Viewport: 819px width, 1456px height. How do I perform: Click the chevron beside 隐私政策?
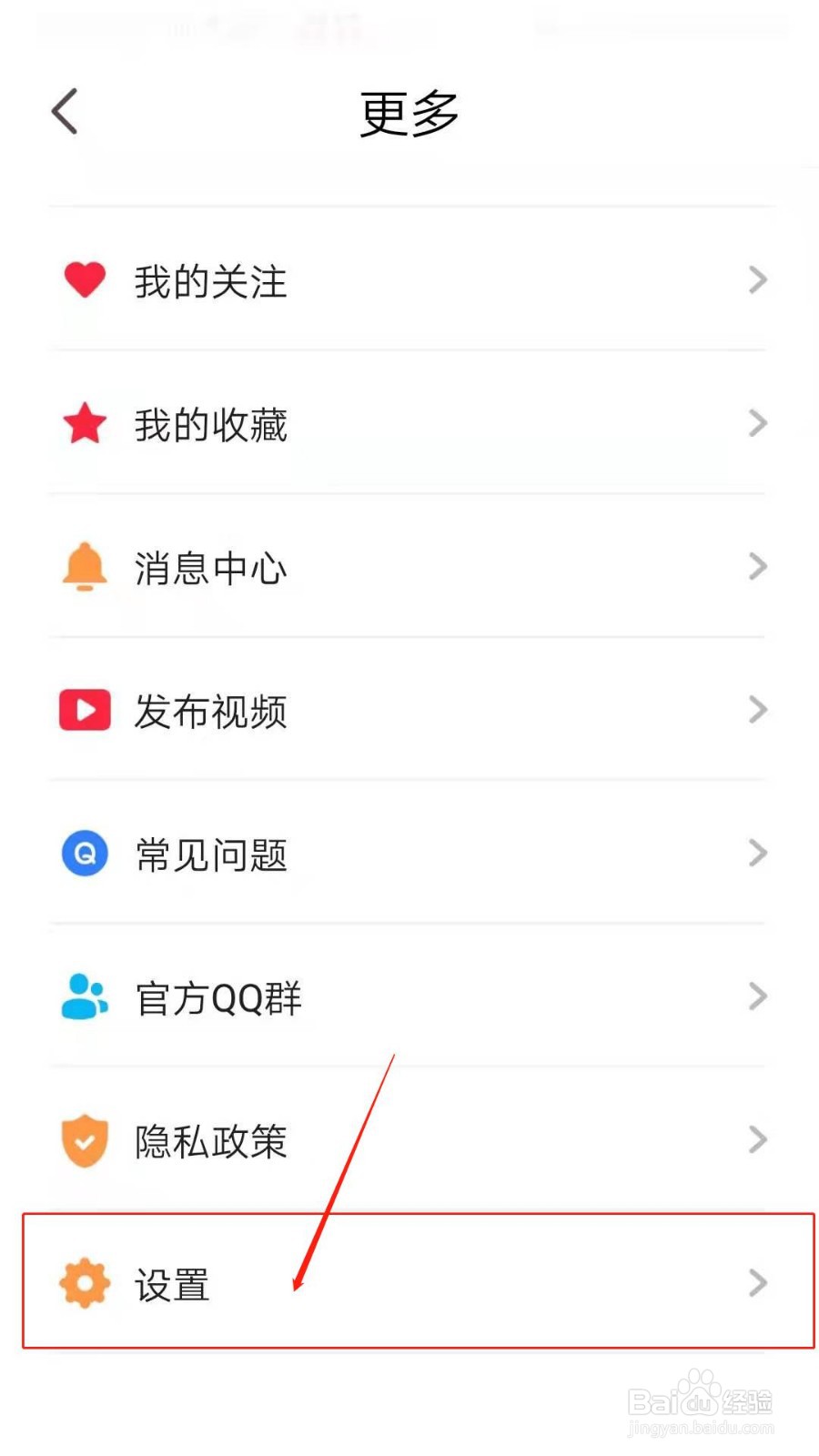758,1139
